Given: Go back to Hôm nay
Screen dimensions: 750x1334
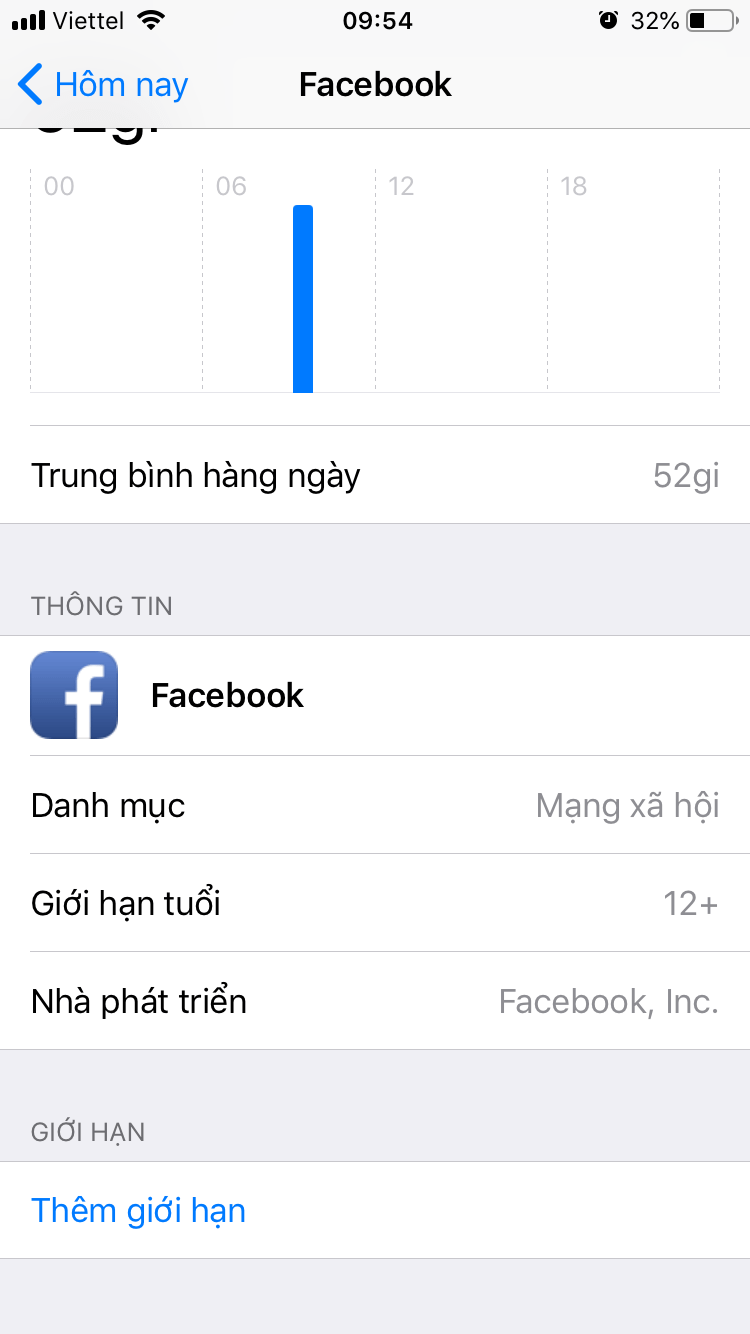Looking at the screenshot, I should [x=103, y=85].
